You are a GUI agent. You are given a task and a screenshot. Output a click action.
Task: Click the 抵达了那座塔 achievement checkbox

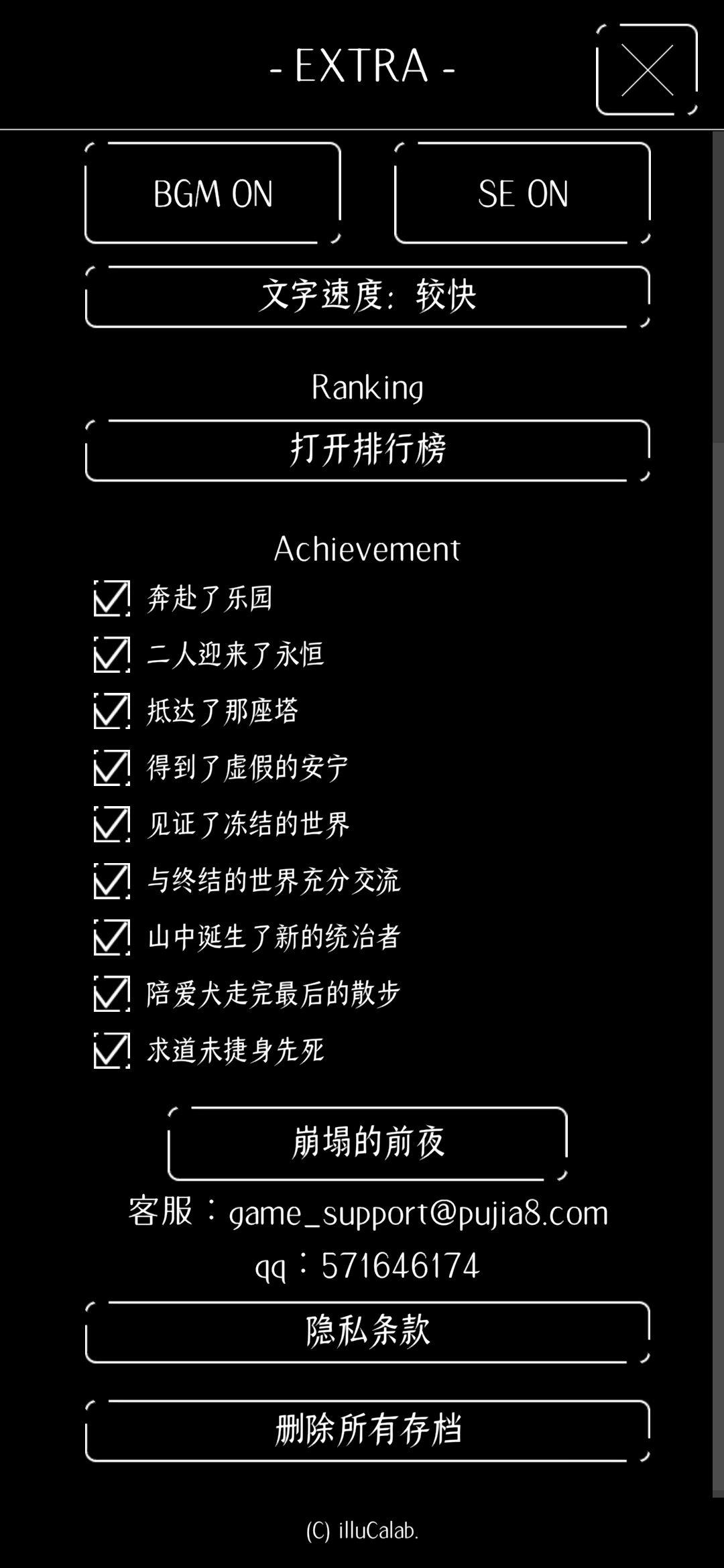point(111,712)
